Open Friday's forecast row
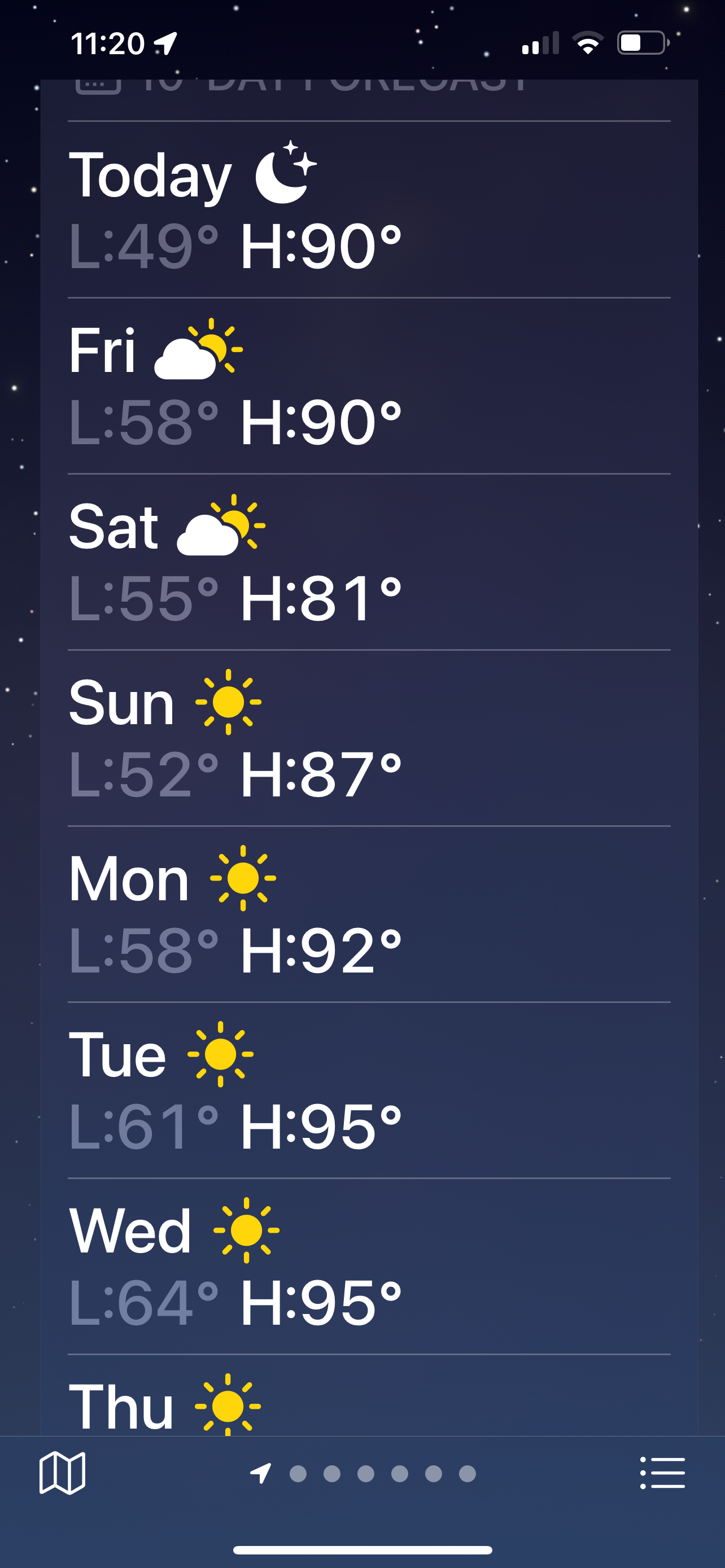 (369, 386)
